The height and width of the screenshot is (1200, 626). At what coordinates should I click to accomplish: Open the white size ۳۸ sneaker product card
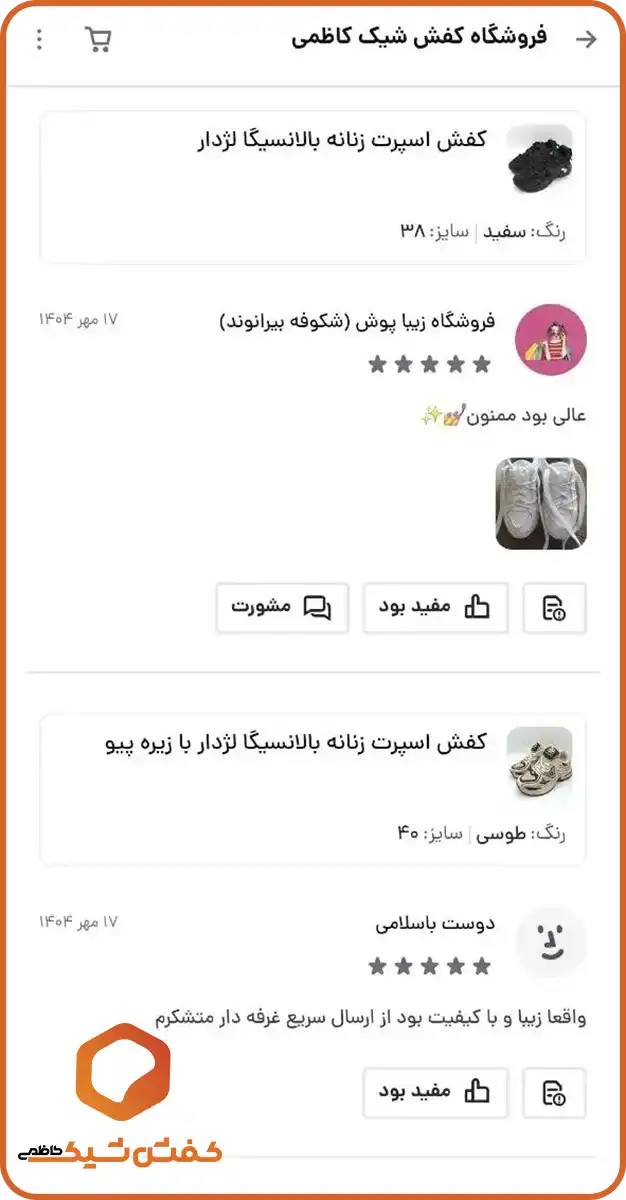[313, 187]
